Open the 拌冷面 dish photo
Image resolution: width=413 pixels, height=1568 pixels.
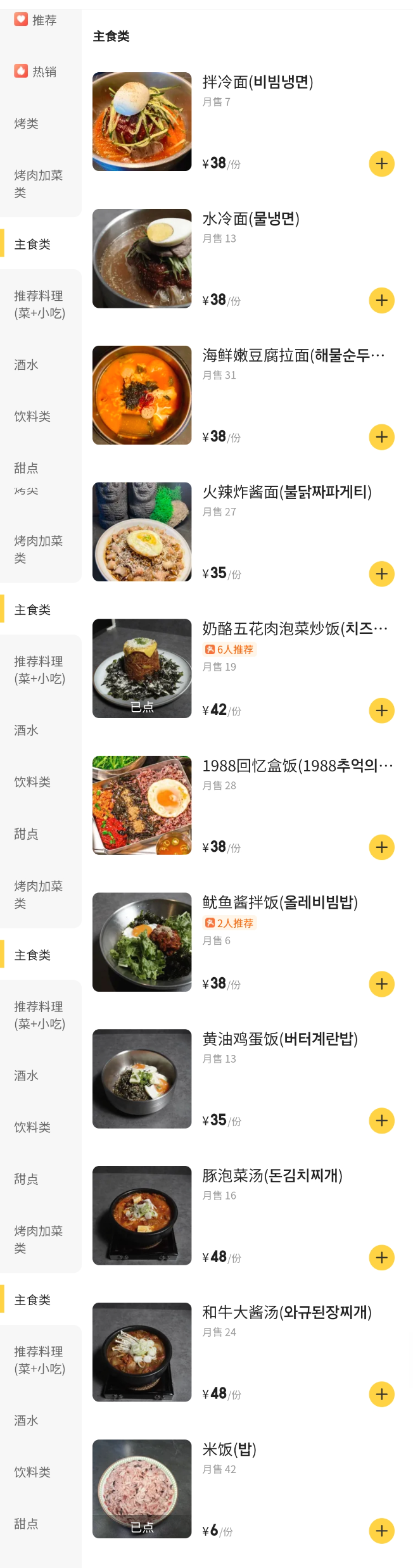[142, 122]
